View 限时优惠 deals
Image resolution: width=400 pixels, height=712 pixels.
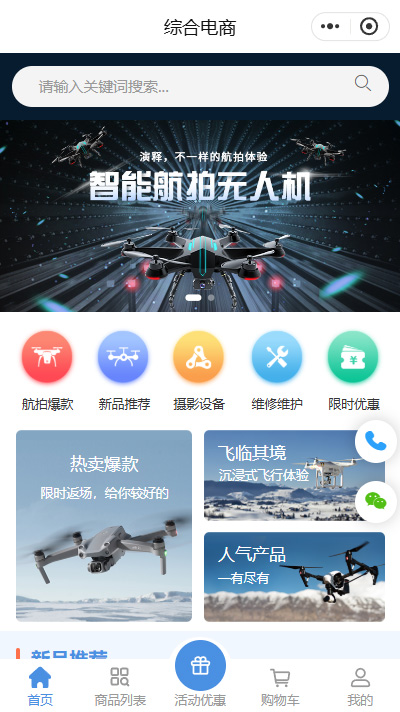tap(354, 371)
